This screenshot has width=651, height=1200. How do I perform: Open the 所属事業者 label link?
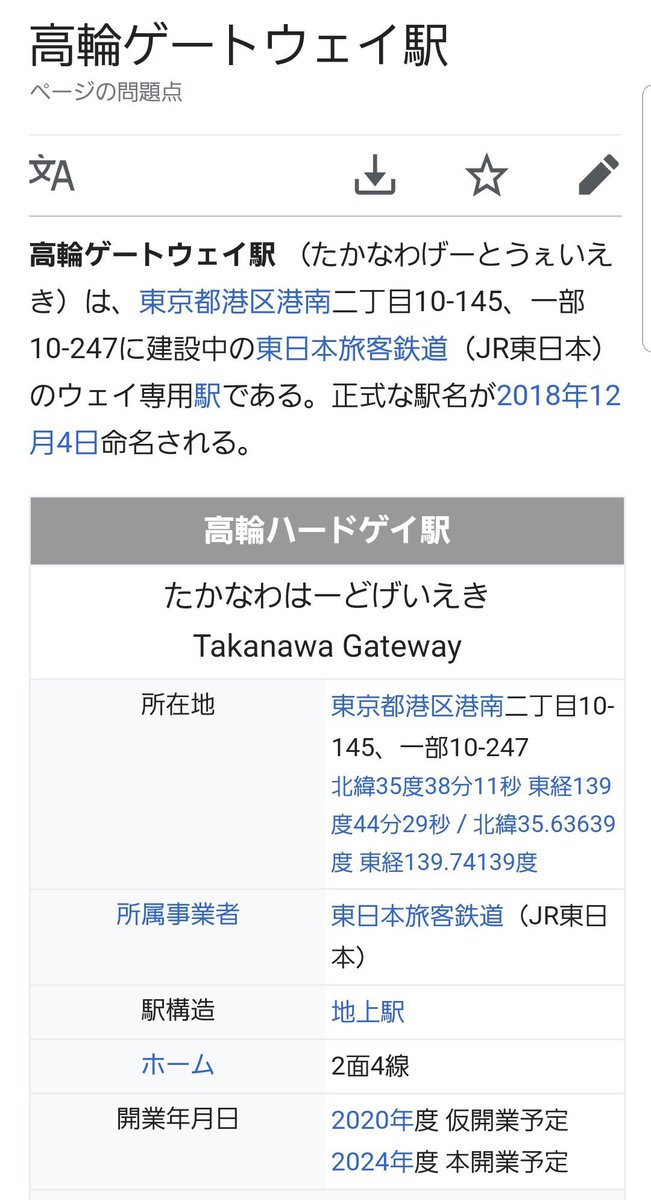click(x=178, y=913)
